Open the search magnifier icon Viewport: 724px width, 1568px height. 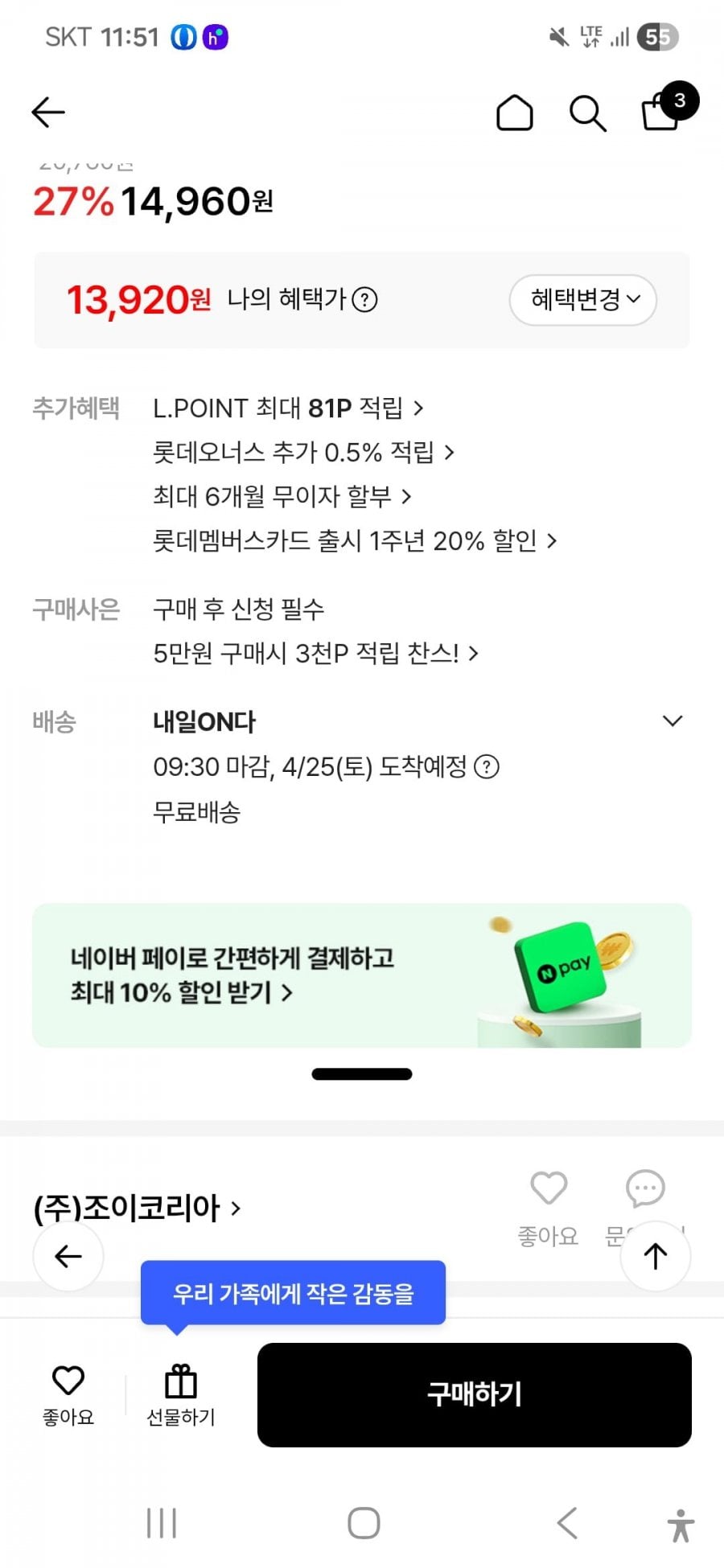tap(587, 113)
